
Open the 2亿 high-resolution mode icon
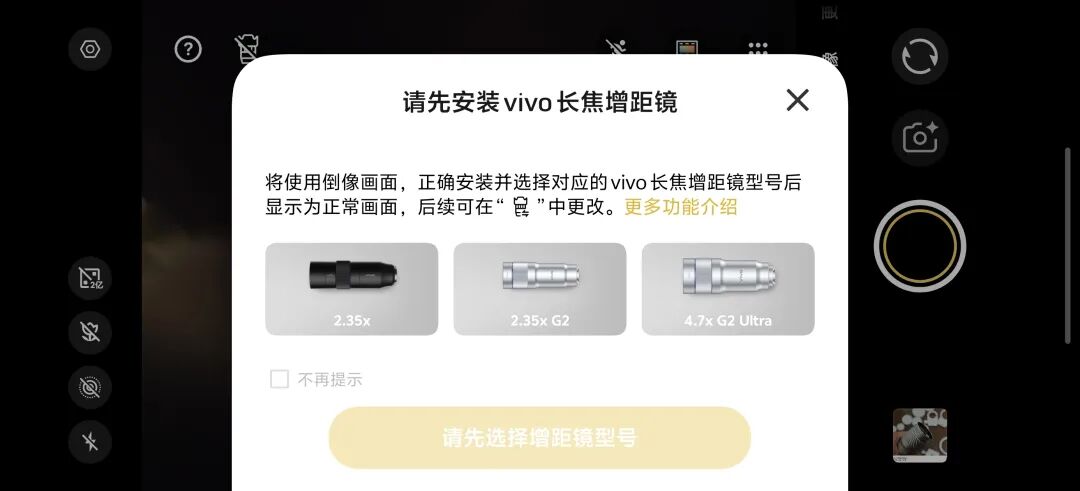[x=90, y=279]
